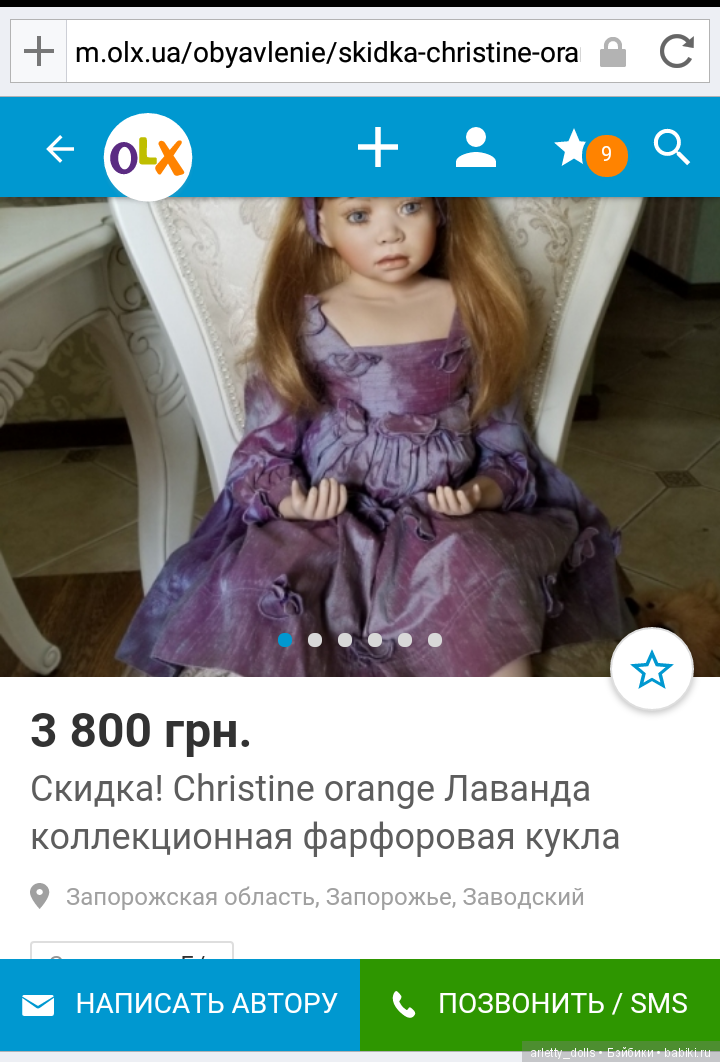Add this doll listing to favorites
720x1062 pixels.
coord(652,669)
